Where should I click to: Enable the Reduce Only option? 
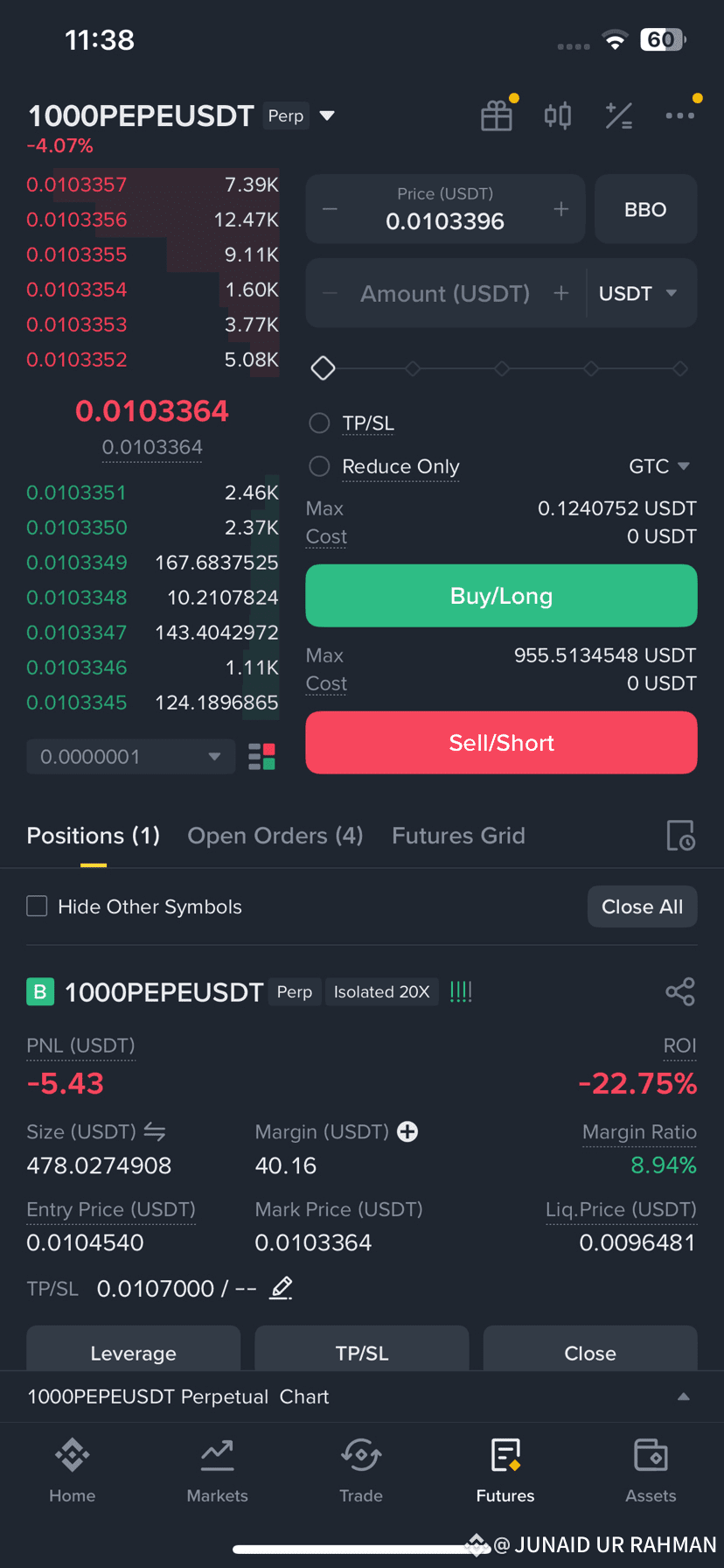[x=320, y=466]
